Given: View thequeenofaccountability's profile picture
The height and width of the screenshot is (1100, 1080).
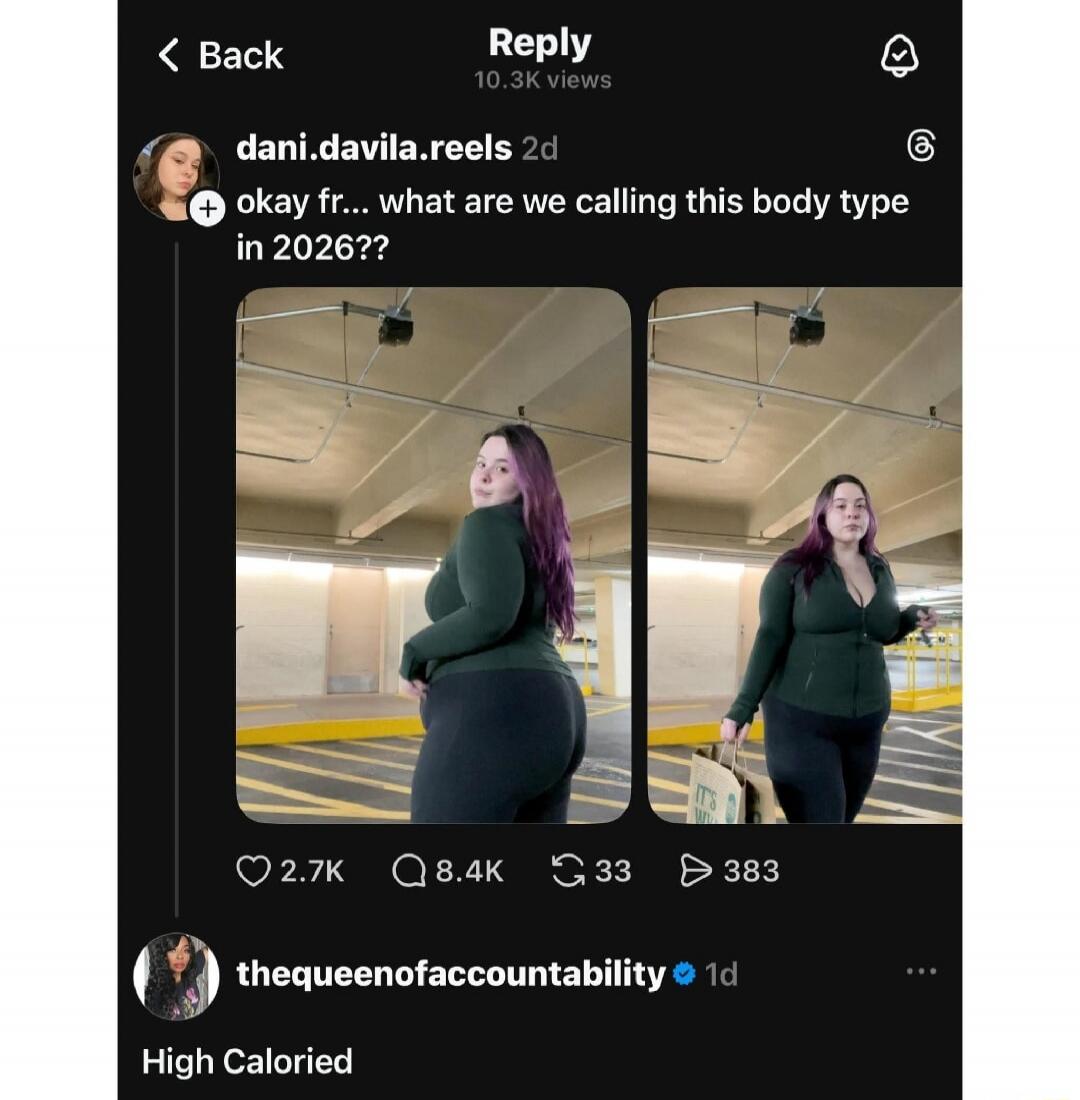Looking at the screenshot, I should pyautogui.click(x=176, y=975).
